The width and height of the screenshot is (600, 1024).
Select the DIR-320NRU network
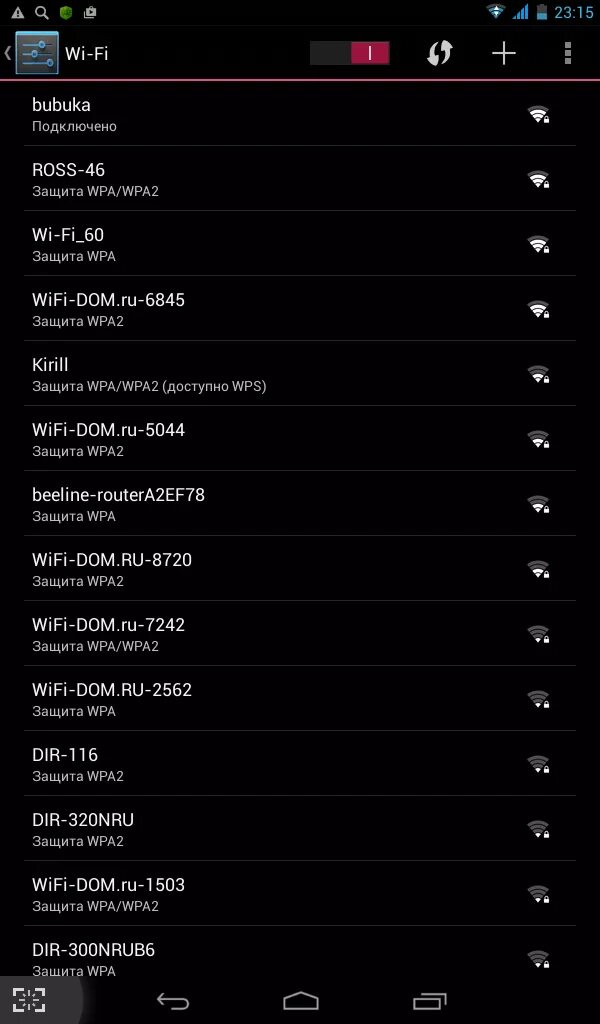point(300,828)
